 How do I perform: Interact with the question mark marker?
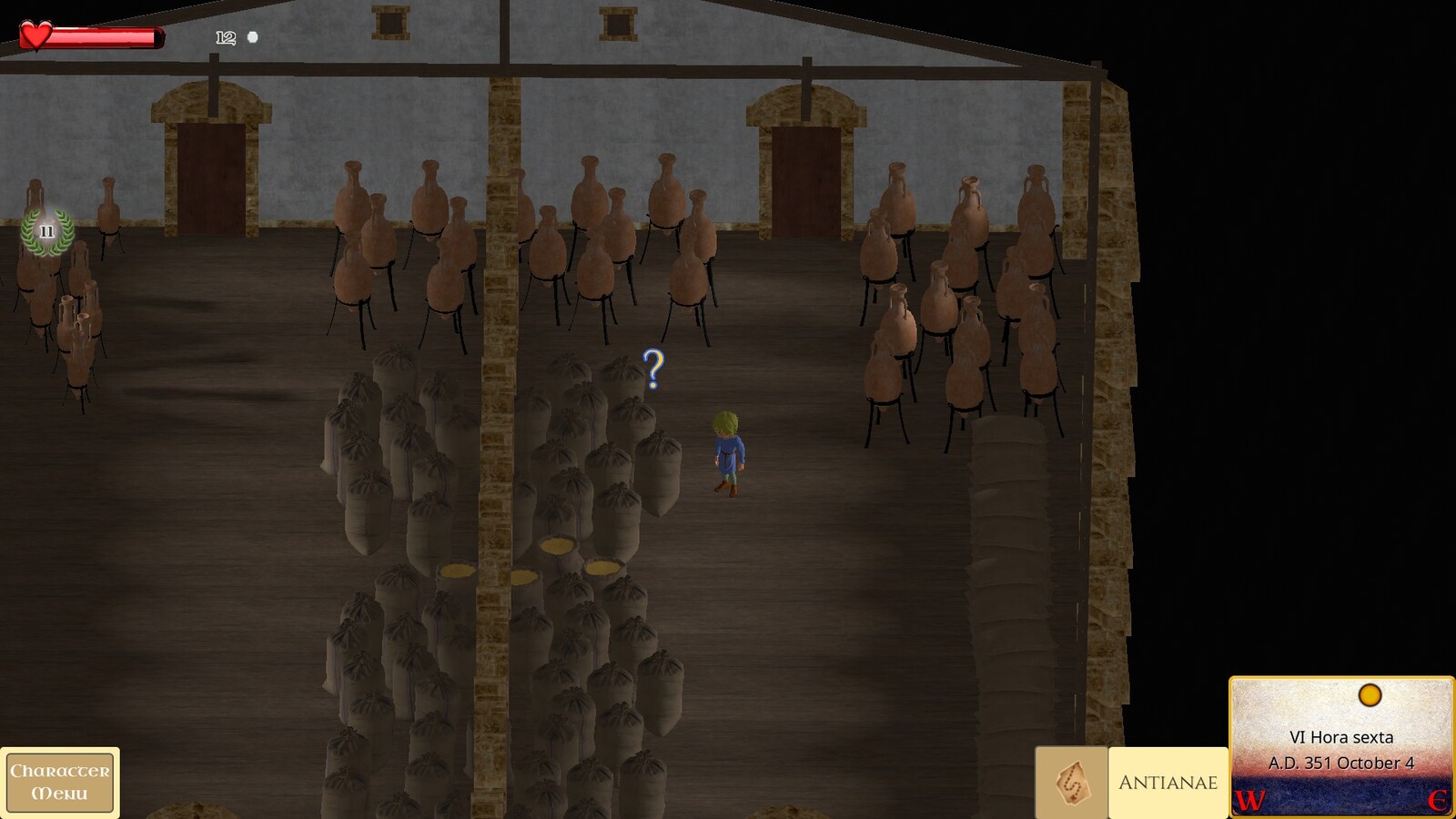coord(653,369)
